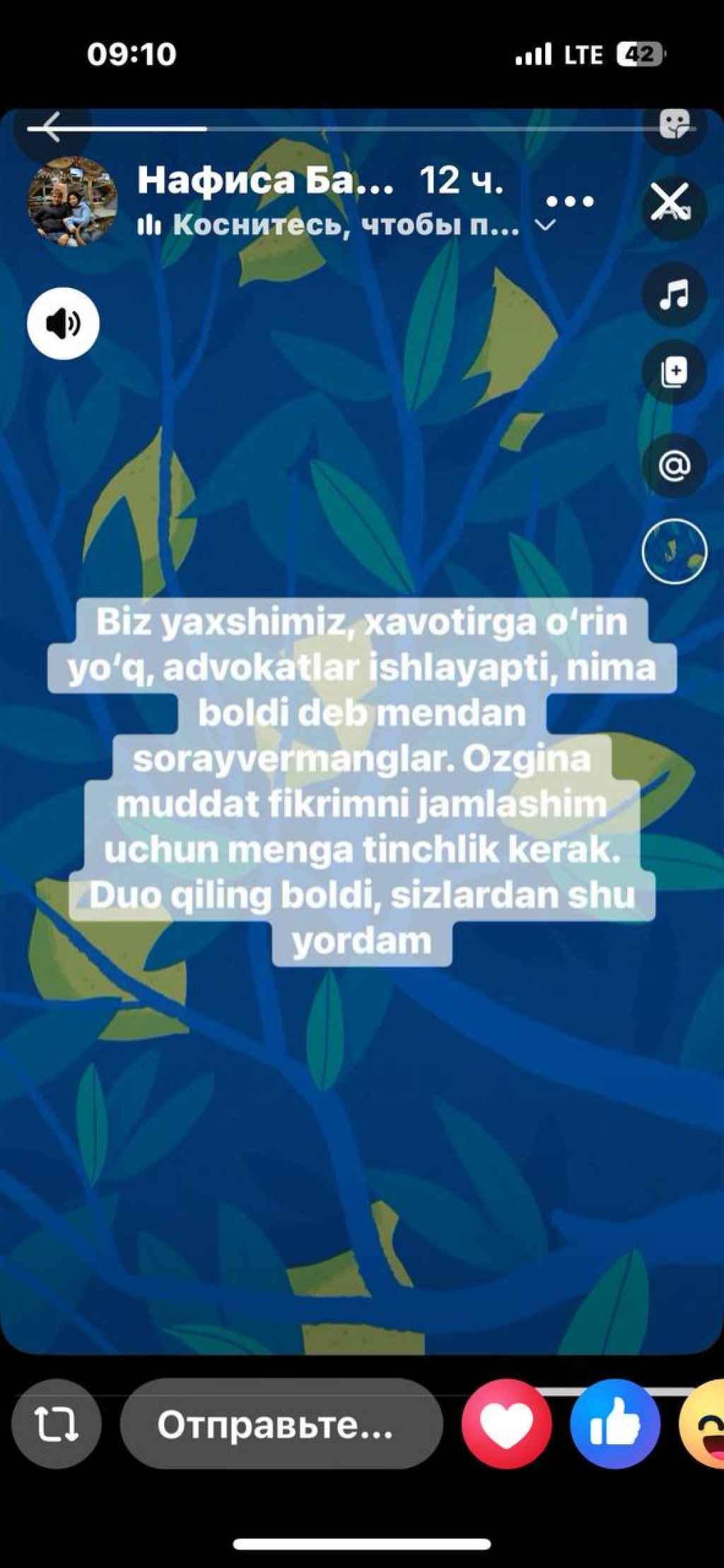Go back with the top-left arrow
Viewport: 724px width, 1568px height.
(x=53, y=128)
